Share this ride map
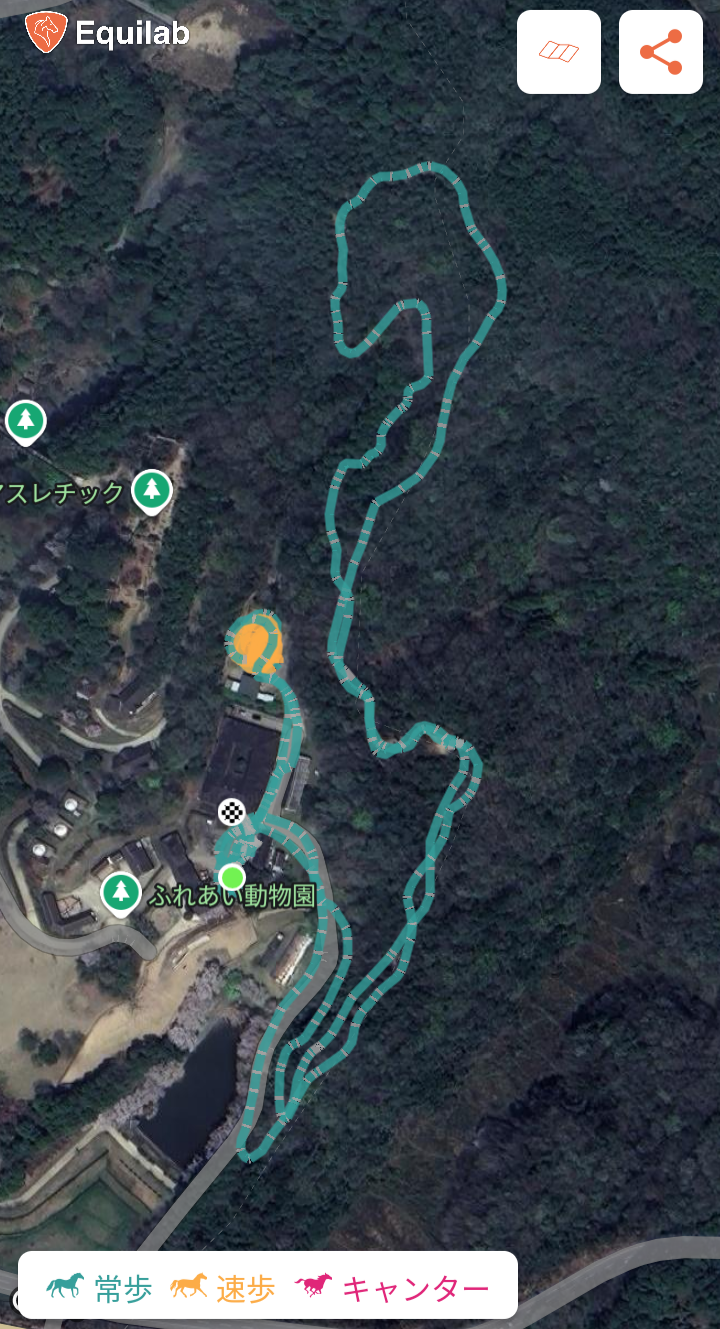This screenshot has width=720, height=1329. point(660,52)
